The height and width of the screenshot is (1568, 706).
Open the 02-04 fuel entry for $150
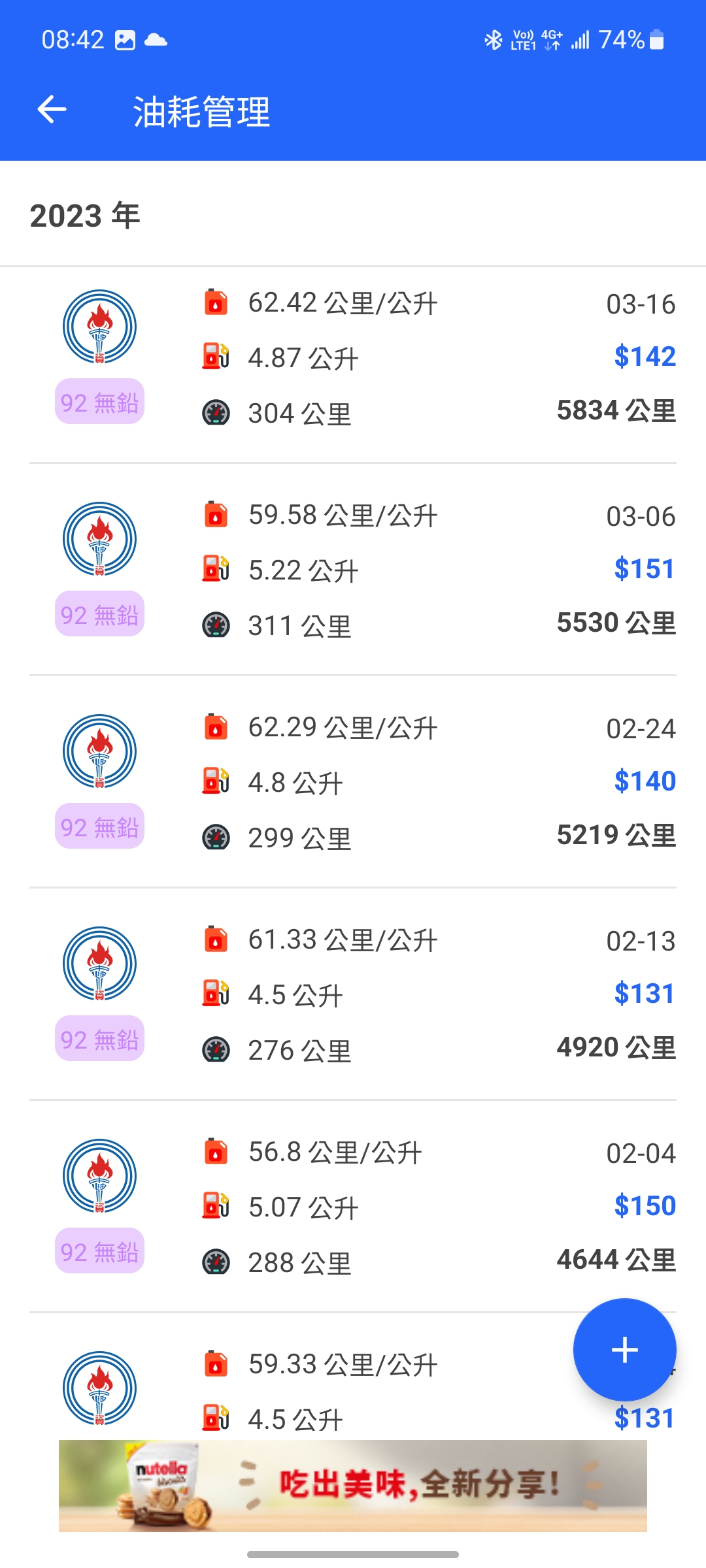click(x=353, y=1206)
